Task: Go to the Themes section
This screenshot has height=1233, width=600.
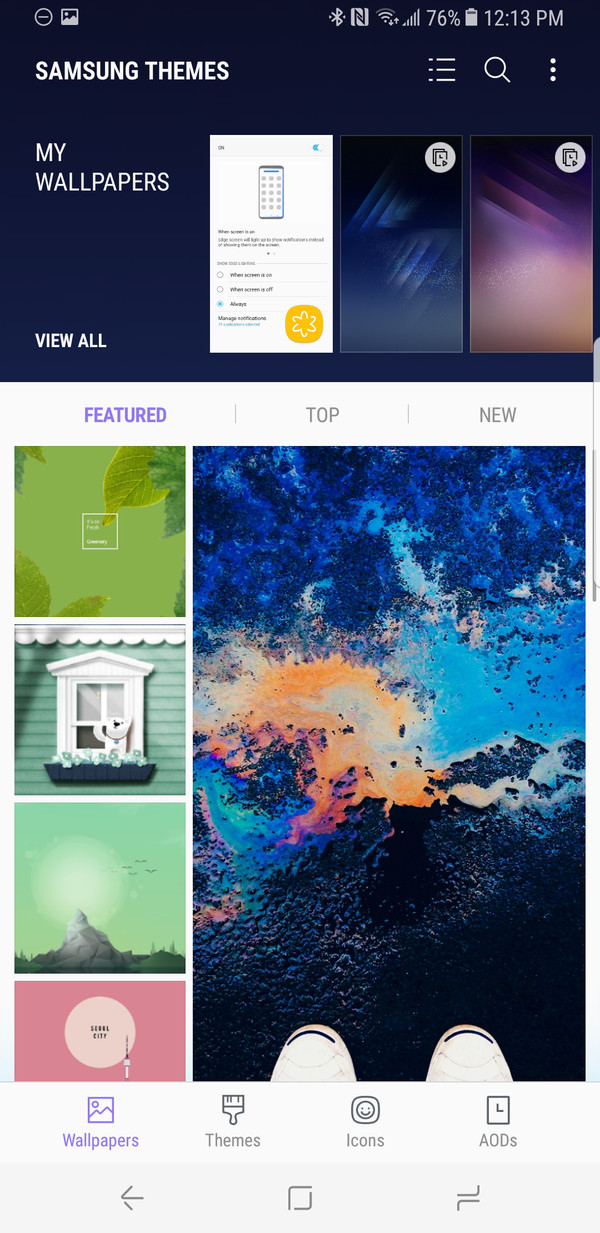Action: tap(233, 1122)
